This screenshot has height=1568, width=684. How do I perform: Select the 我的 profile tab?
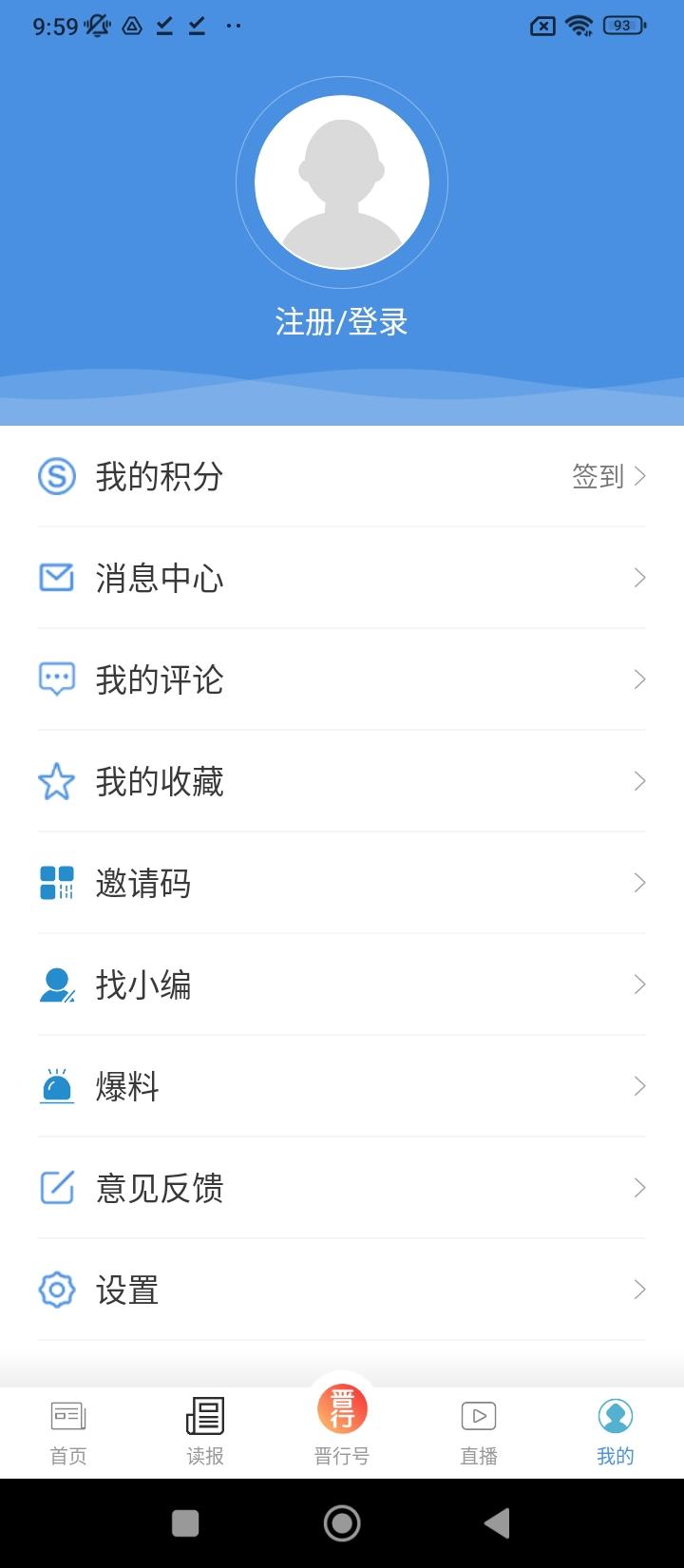point(616,1432)
